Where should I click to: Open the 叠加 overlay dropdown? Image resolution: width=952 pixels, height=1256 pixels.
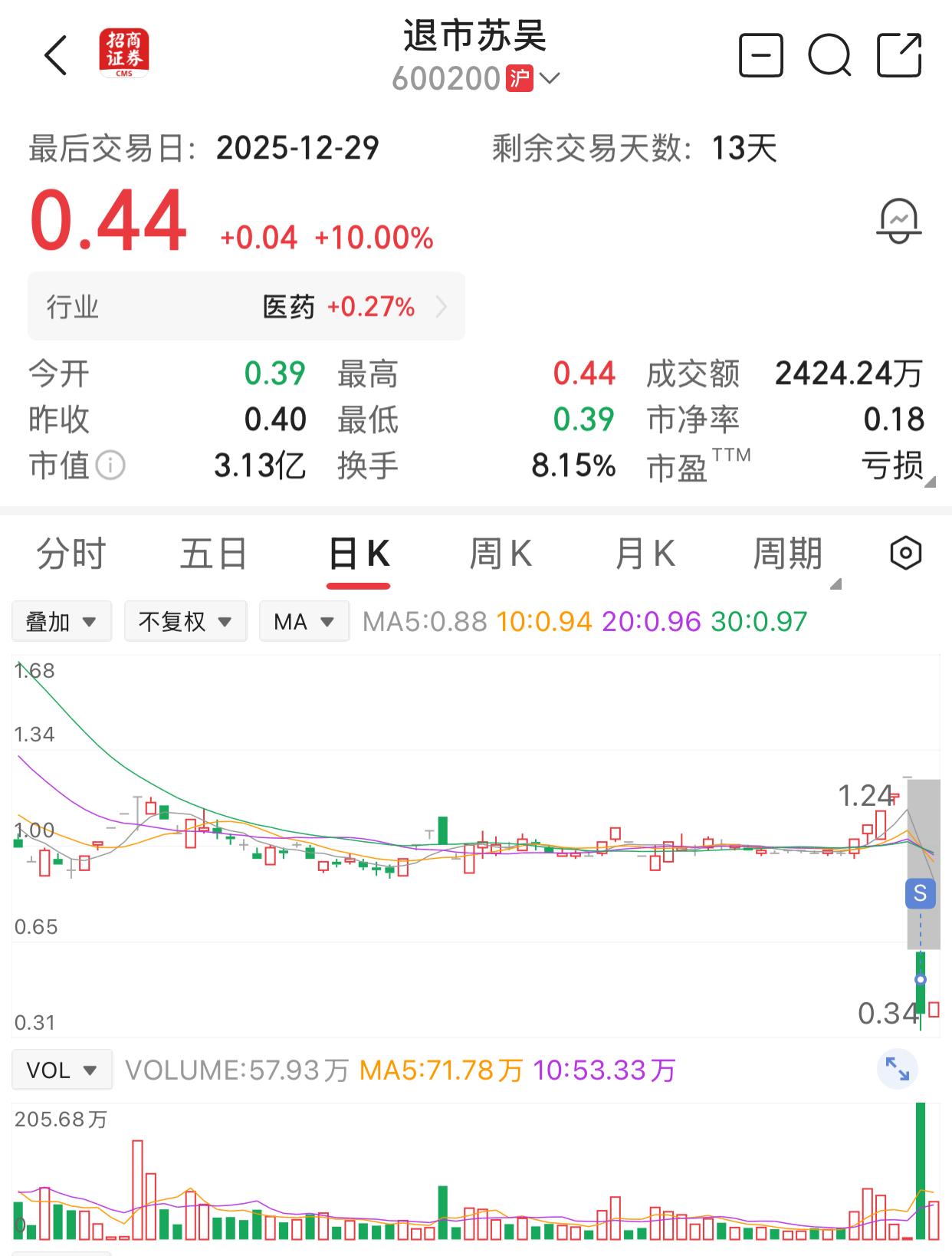(x=61, y=621)
